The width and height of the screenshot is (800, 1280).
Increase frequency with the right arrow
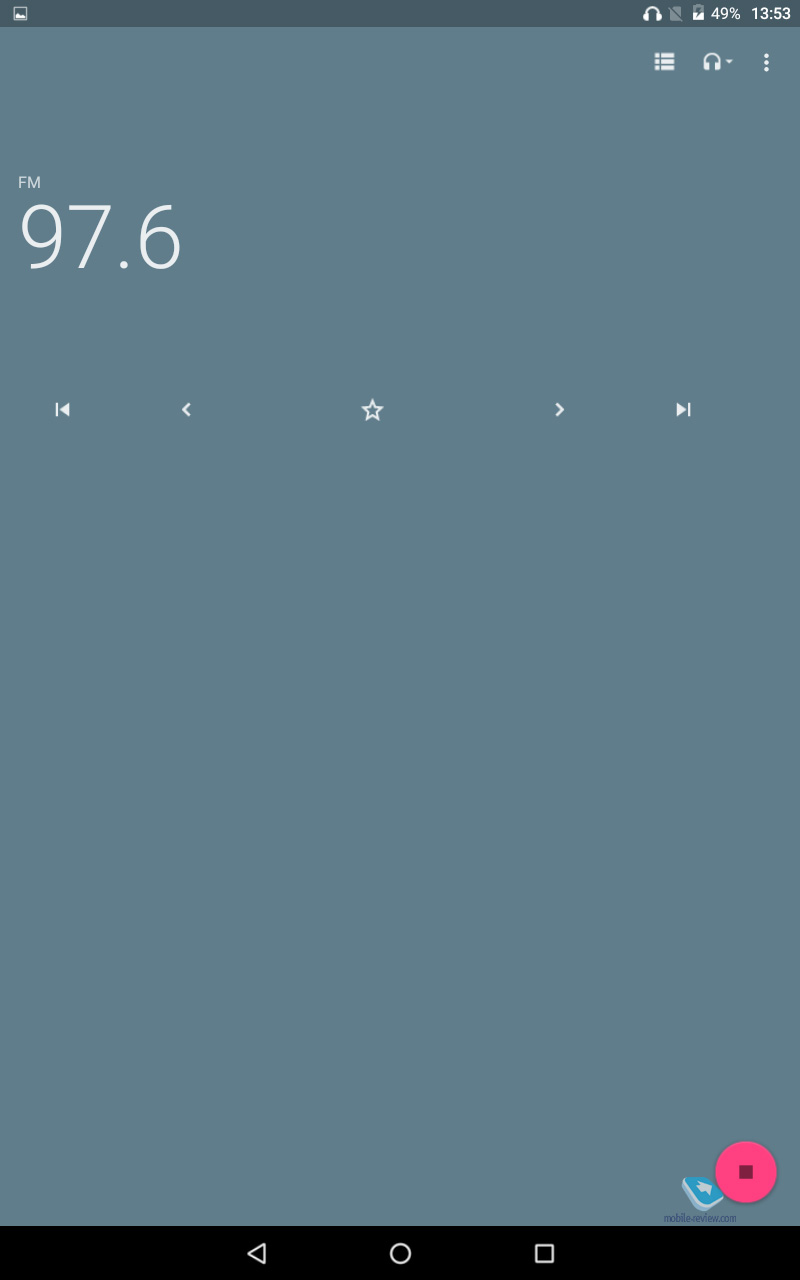[559, 409]
